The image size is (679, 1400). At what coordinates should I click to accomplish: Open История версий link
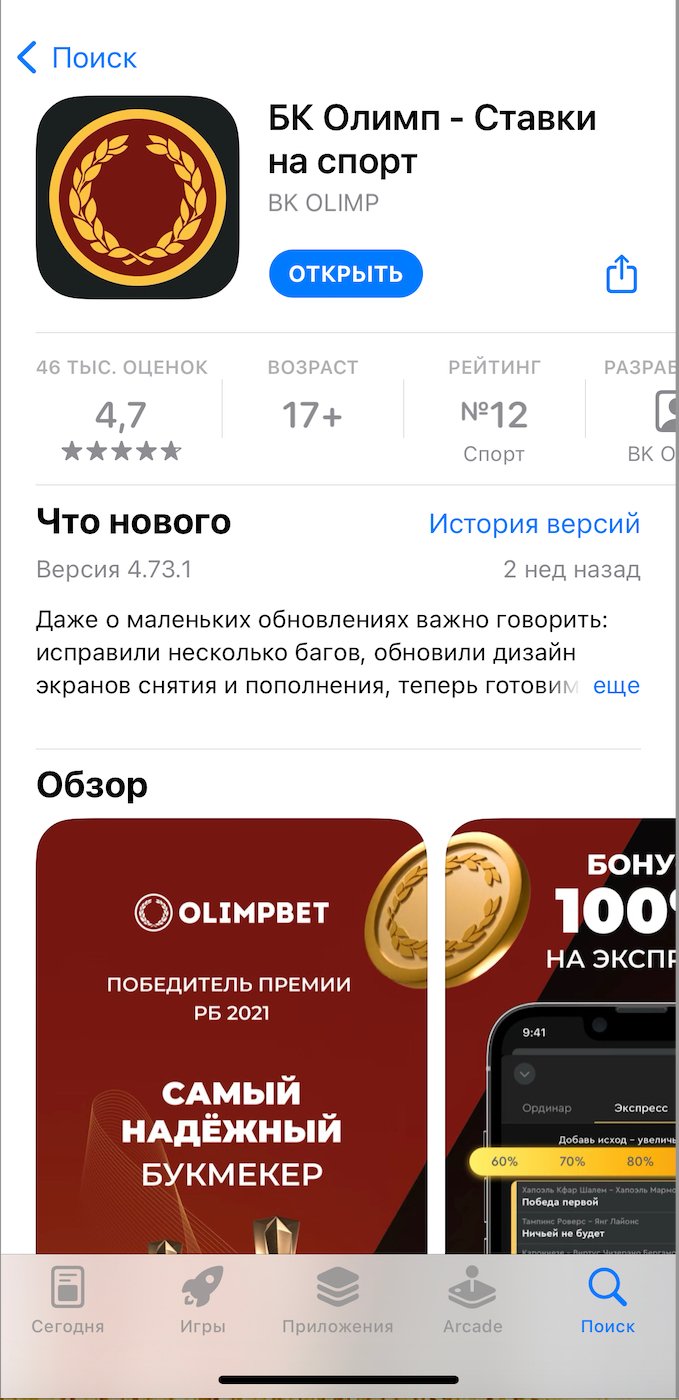tap(534, 523)
